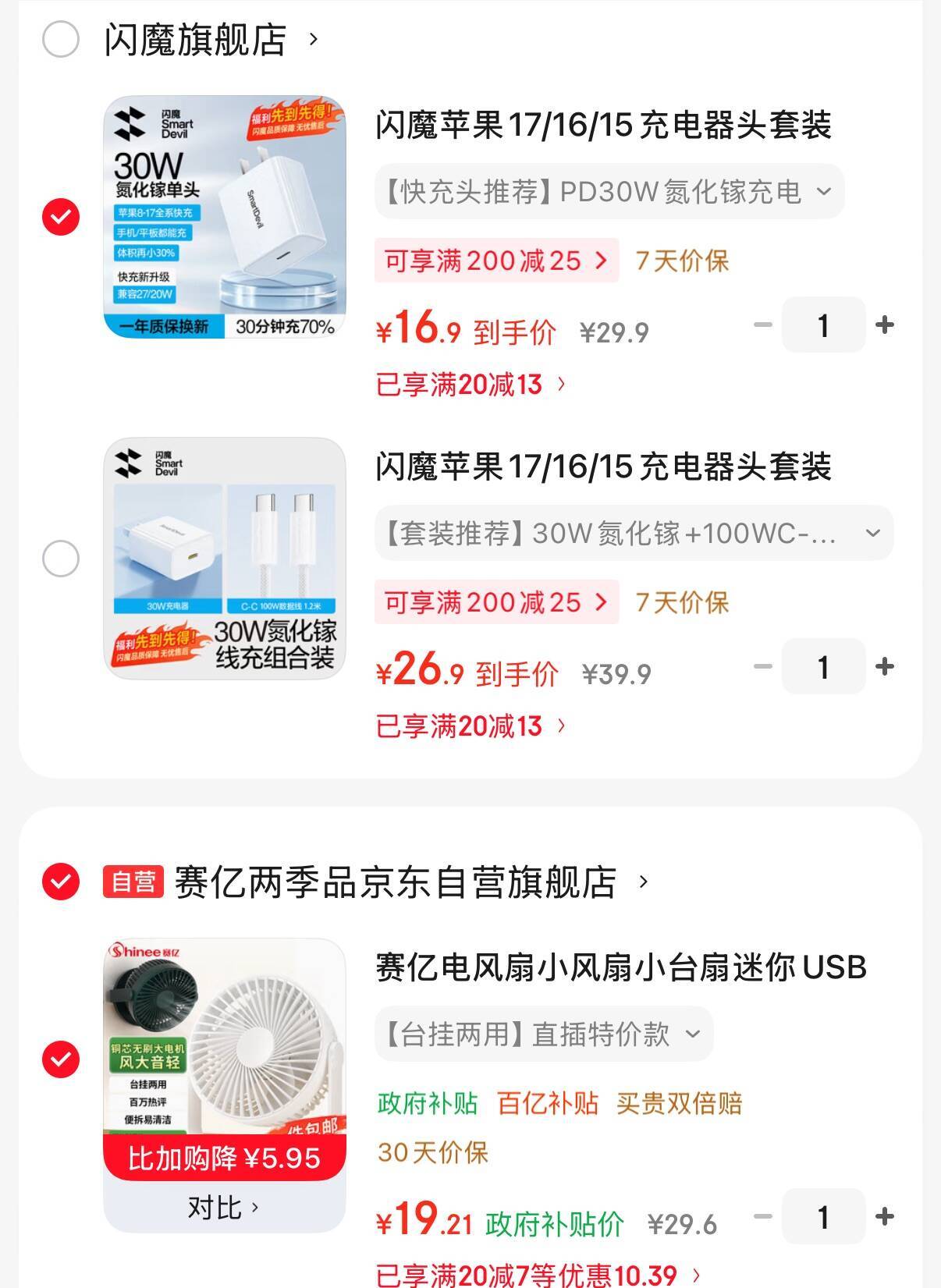Viewport: 941px width, 1288px height.
Task: Increase quantity of the ¥16.9 charger
Action: coord(885,325)
